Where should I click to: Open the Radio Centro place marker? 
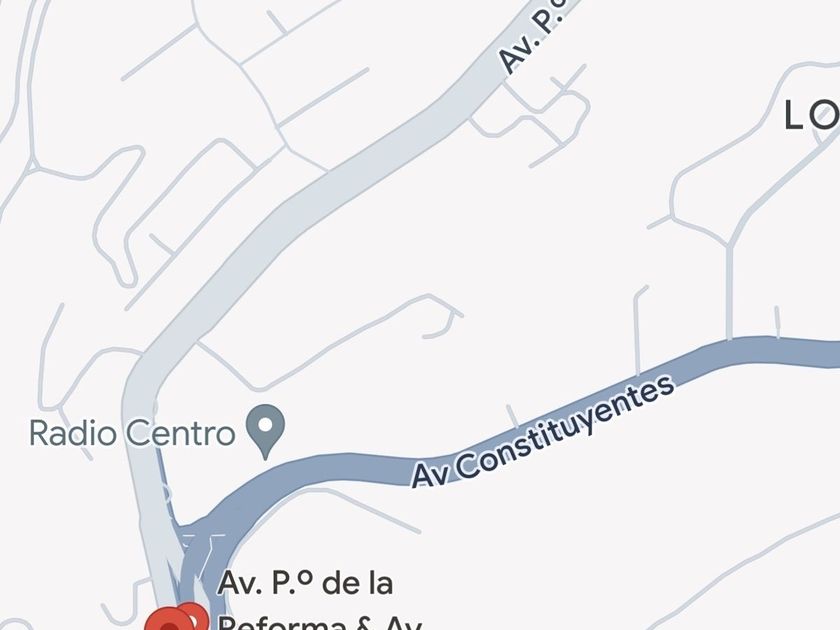266,431
